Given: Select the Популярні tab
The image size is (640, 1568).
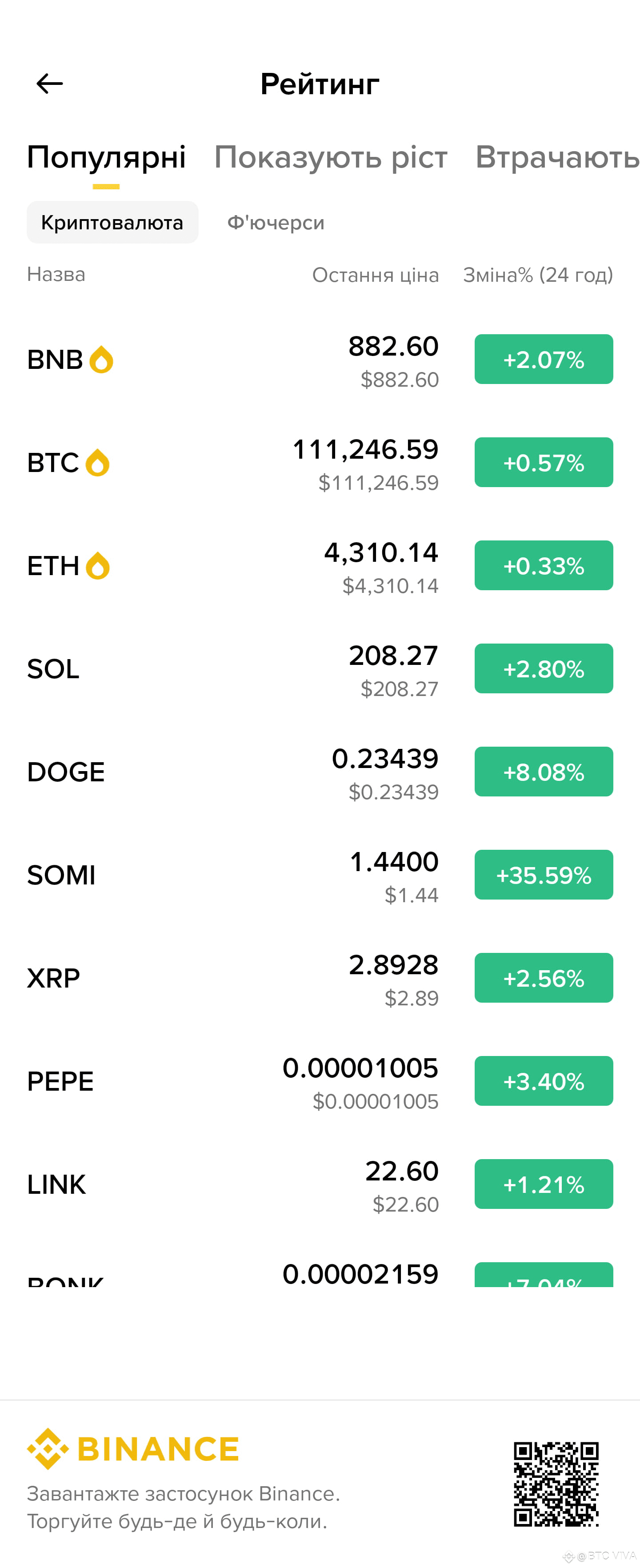Looking at the screenshot, I should [x=106, y=158].
